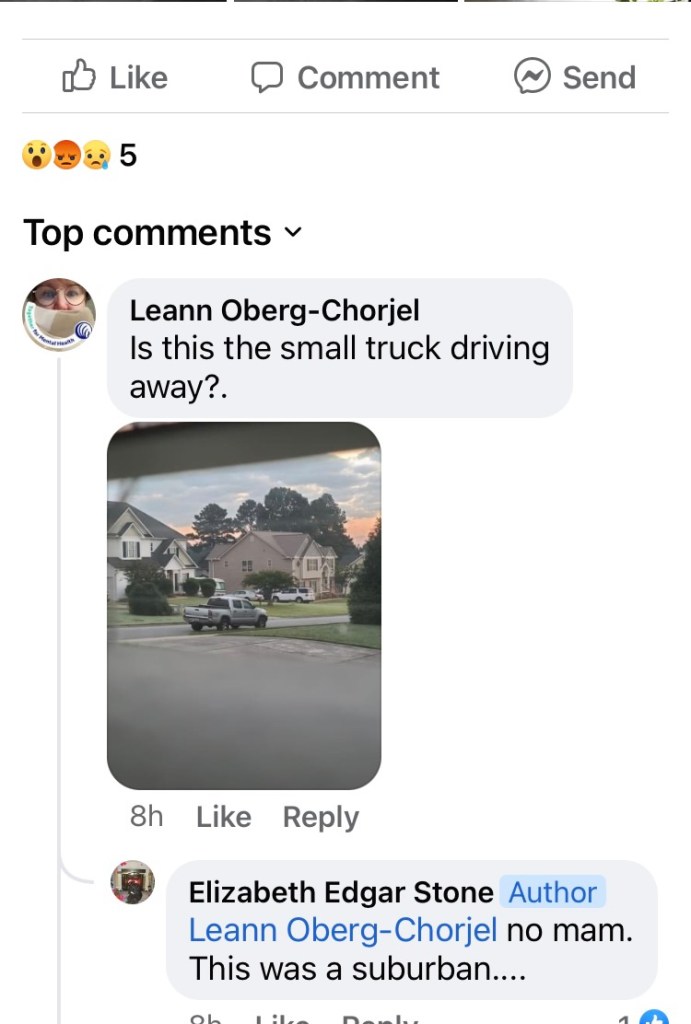Open Leann Oberg-Chorjel's profile picture
691x1024 pixels.
pyautogui.click(x=59, y=314)
